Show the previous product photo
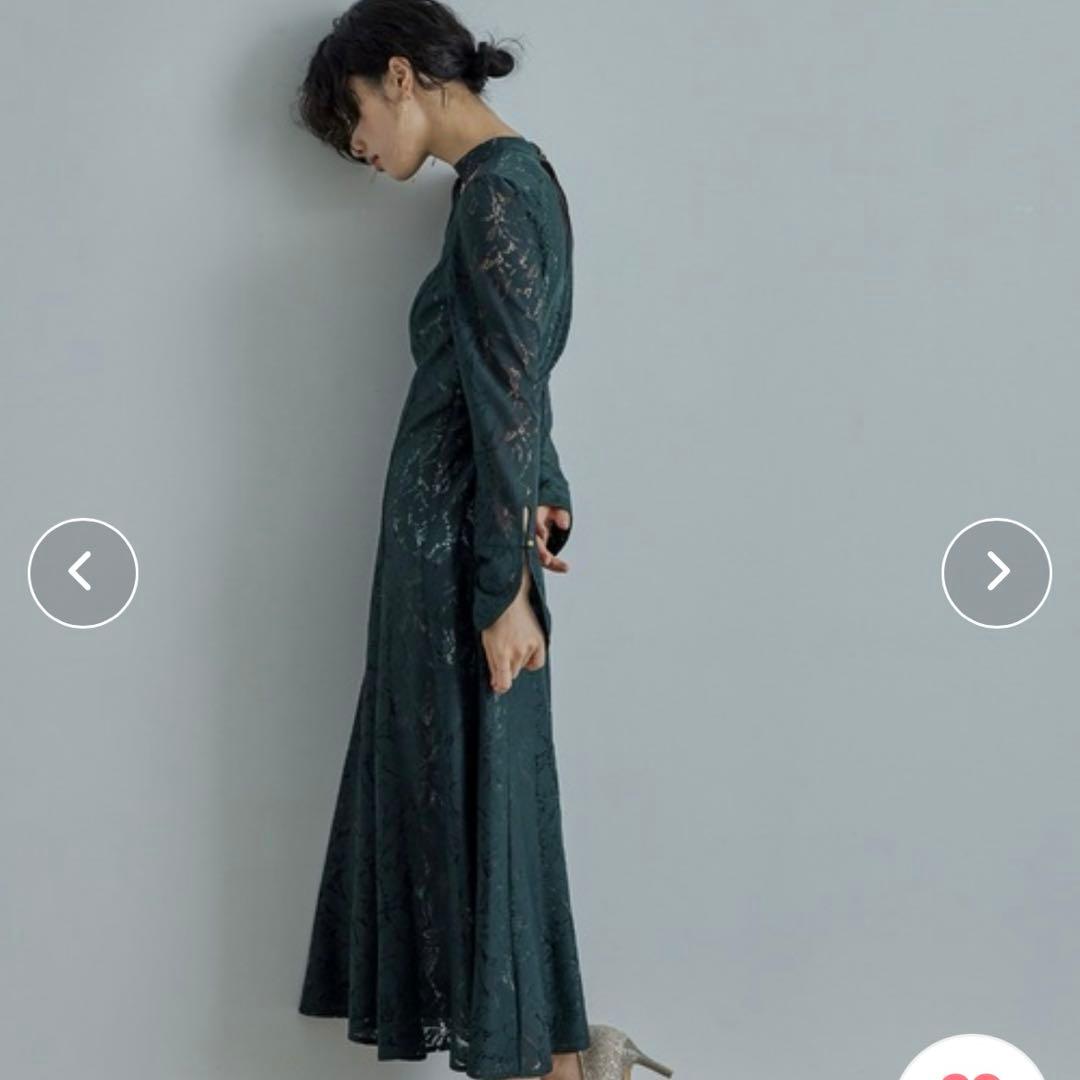The height and width of the screenshot is (1080, 1080). click(x=83, y=573)
